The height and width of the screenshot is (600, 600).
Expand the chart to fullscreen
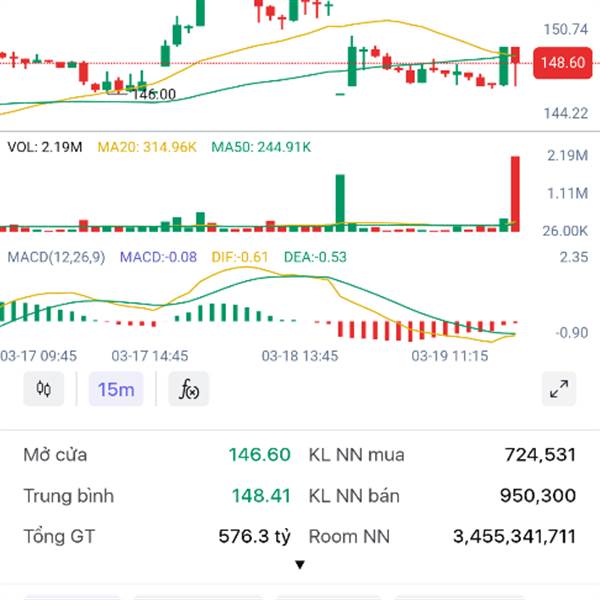[558, 389]
